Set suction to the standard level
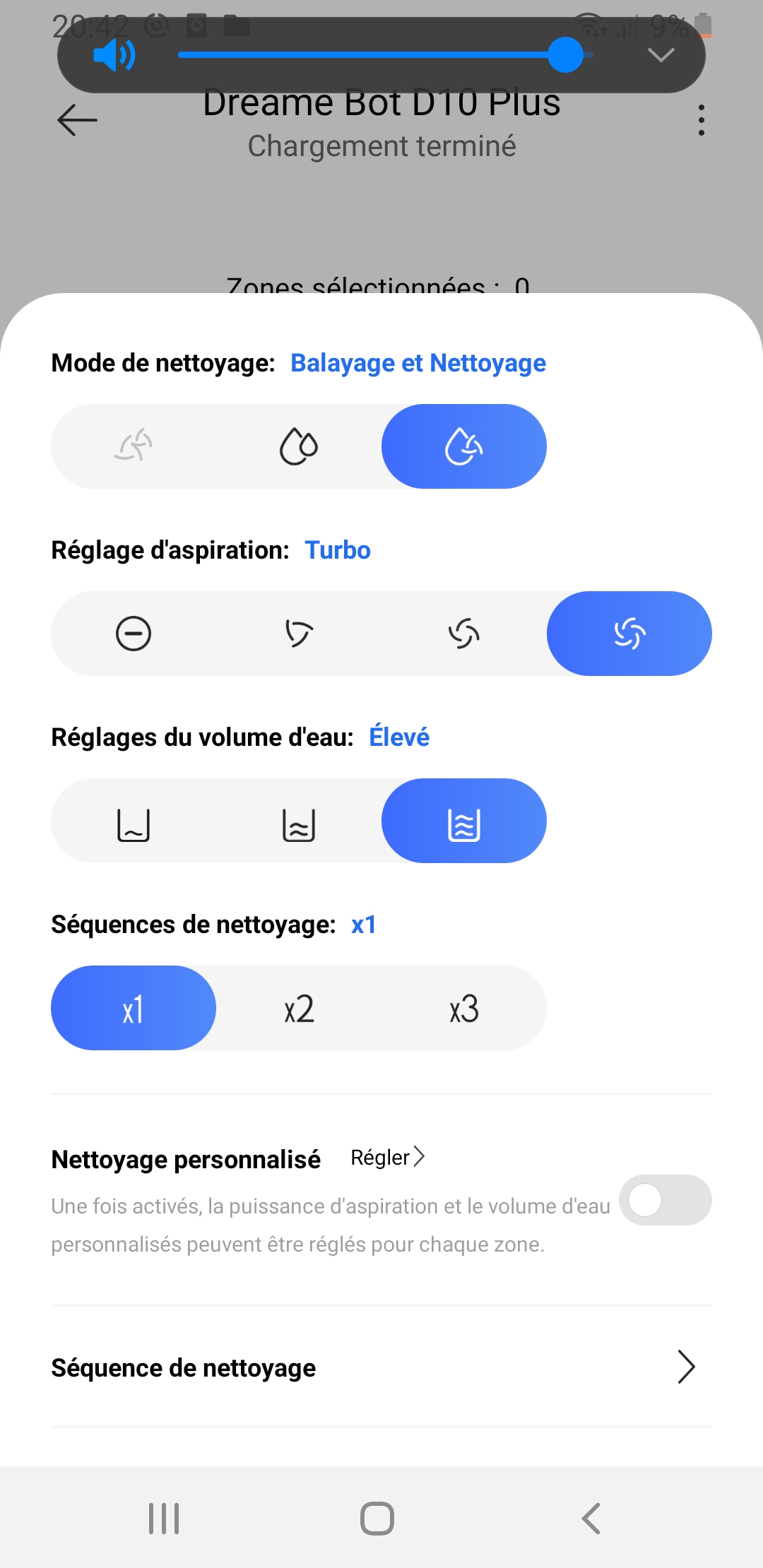Image resolution: width=763 pixels, height=1568 pixels. click(299, 634)
